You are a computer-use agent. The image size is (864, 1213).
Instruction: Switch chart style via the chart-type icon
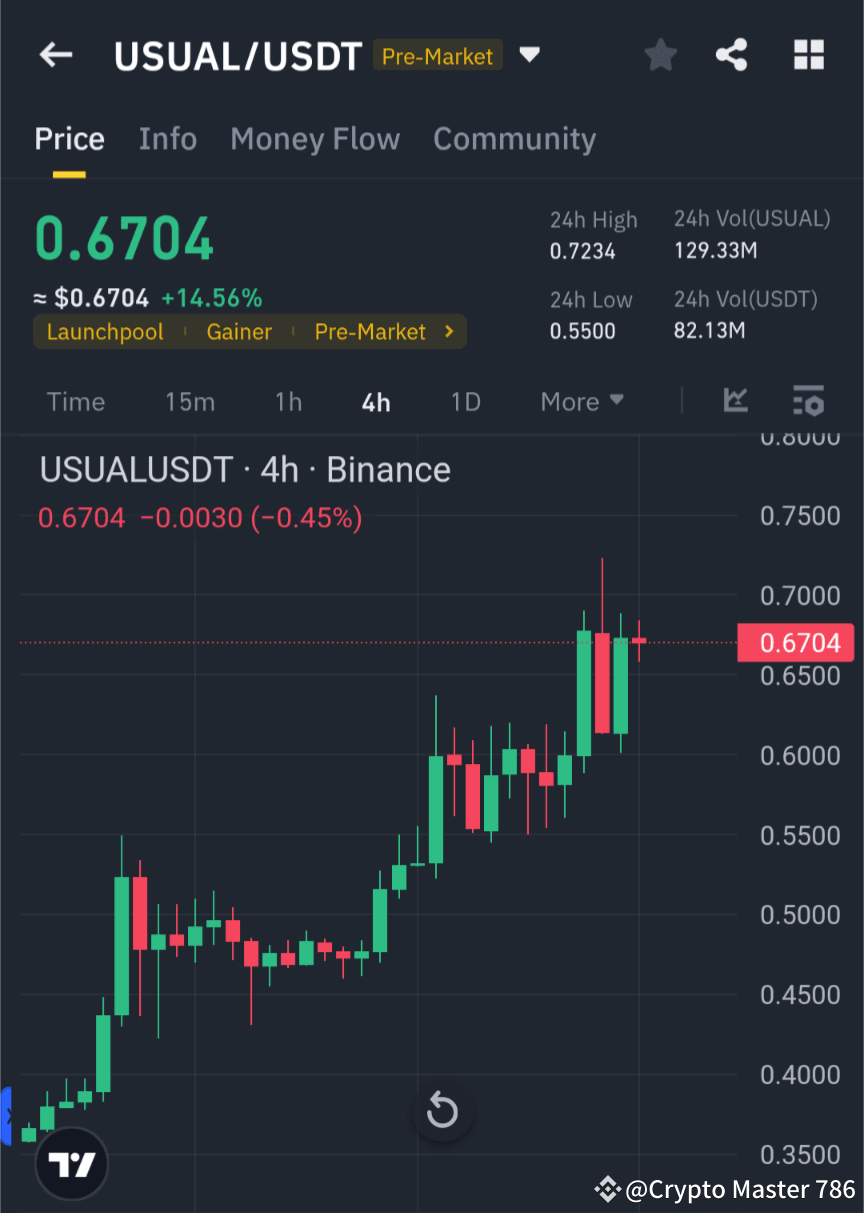tap(735, 400)
